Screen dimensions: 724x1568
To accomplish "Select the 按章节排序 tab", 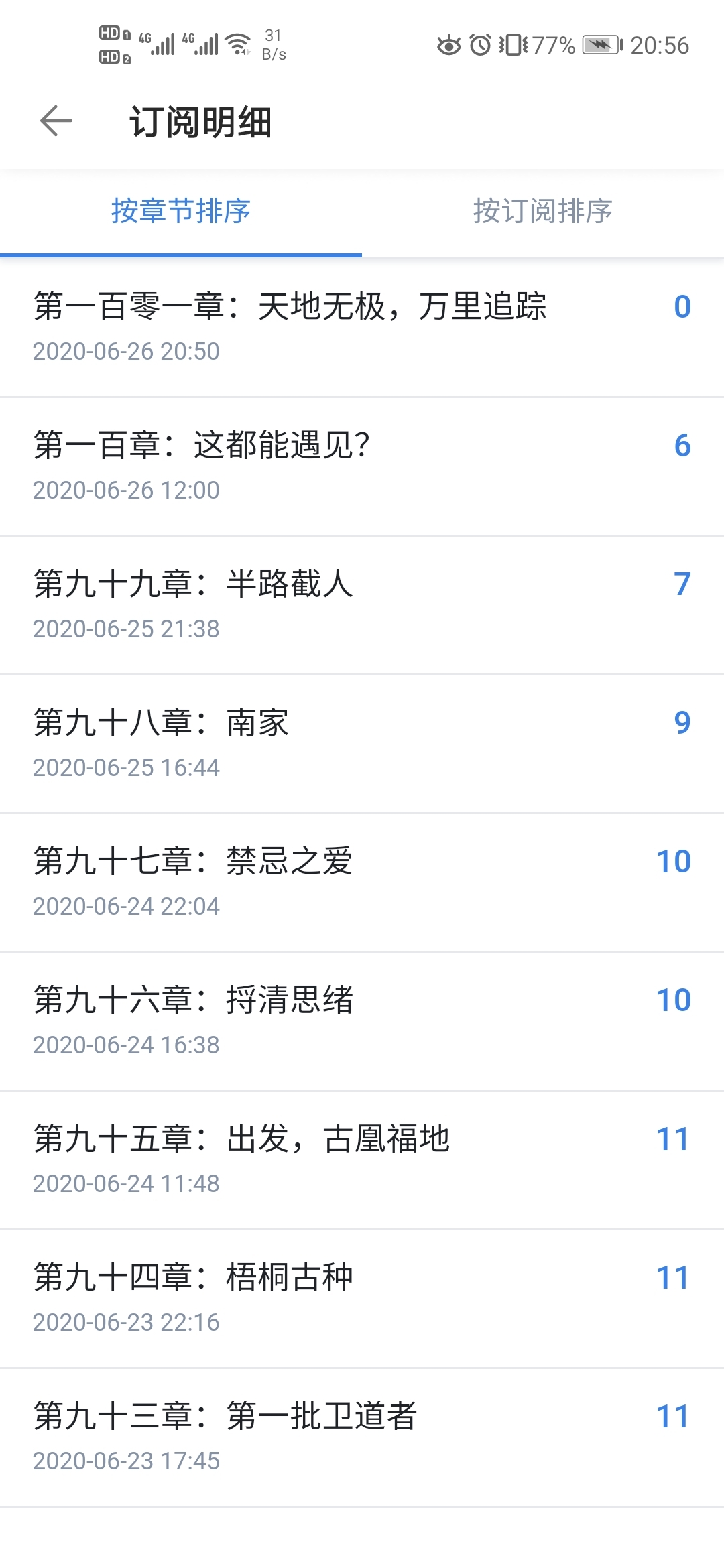I will (x=181, y=212).
